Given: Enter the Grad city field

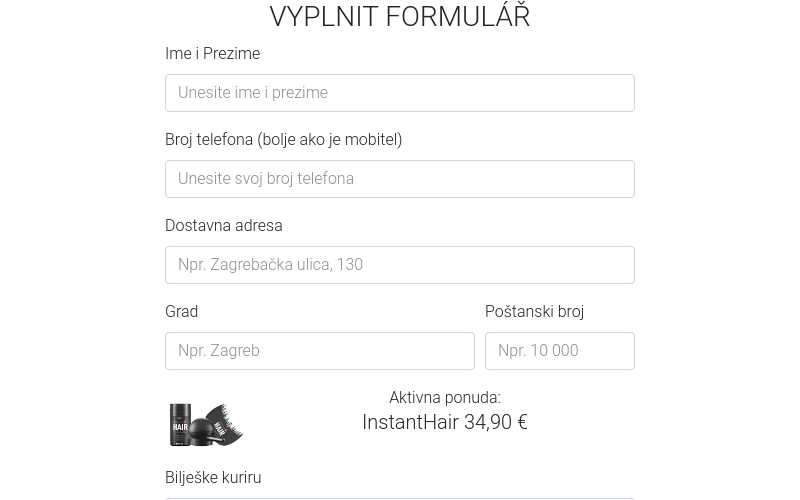Looking at the screenshot, I should pos(319,351).
